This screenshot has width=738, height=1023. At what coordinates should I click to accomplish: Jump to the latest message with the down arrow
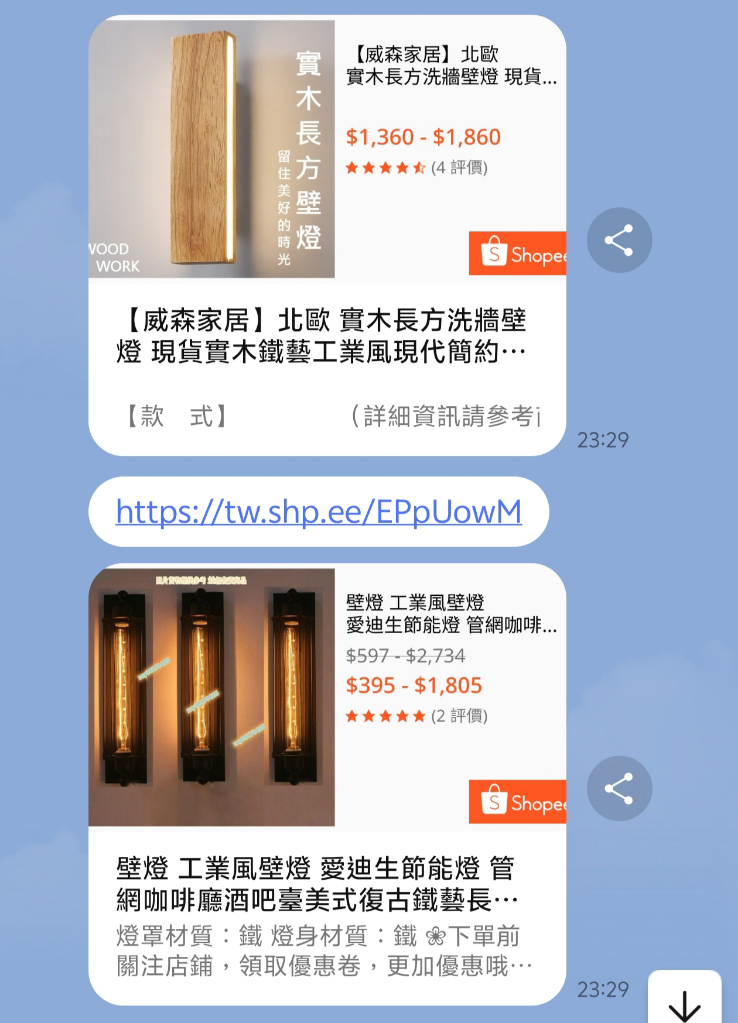coord(684,1002)
